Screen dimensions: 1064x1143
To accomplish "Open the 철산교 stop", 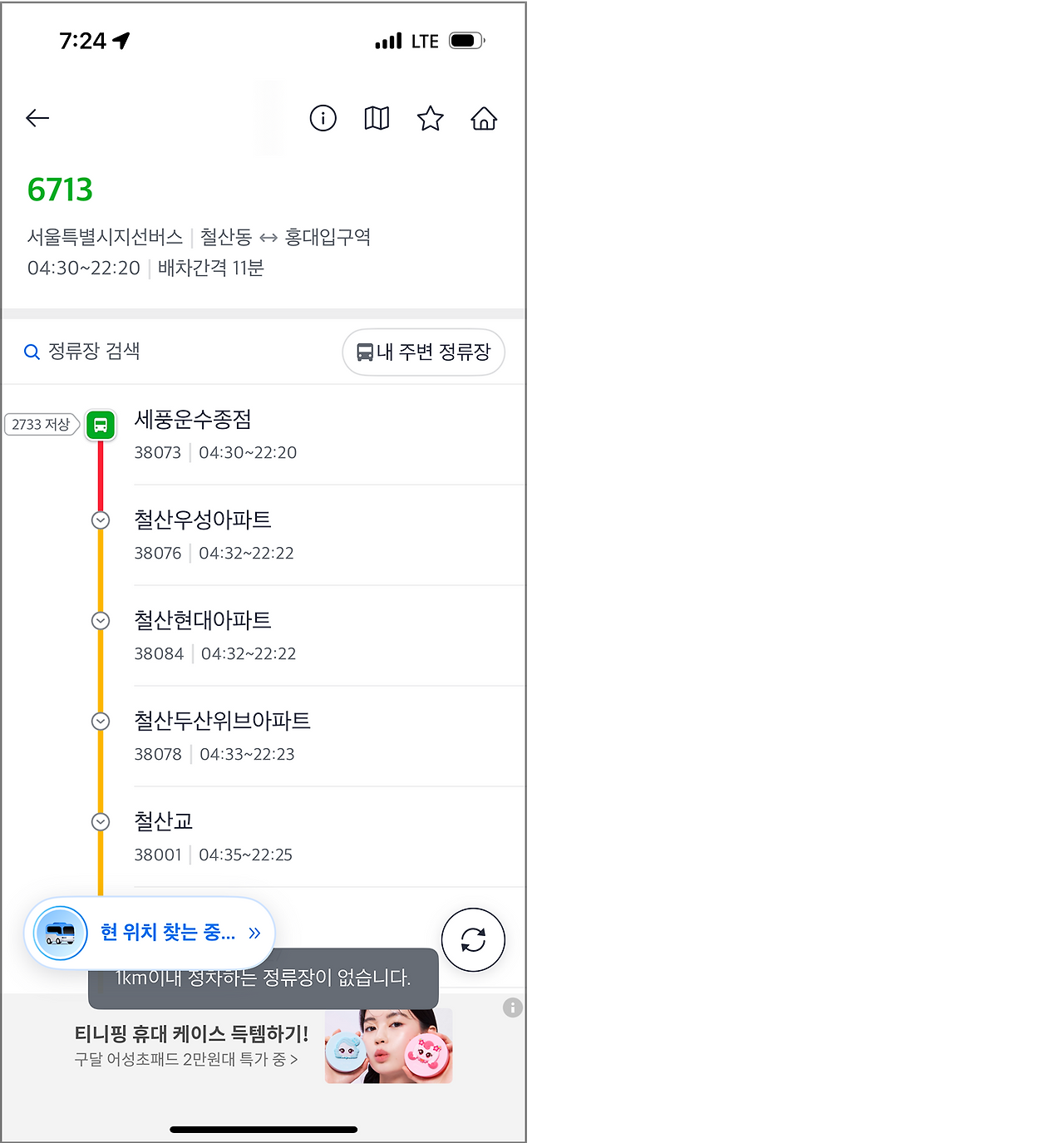I will tap(329, 837).
